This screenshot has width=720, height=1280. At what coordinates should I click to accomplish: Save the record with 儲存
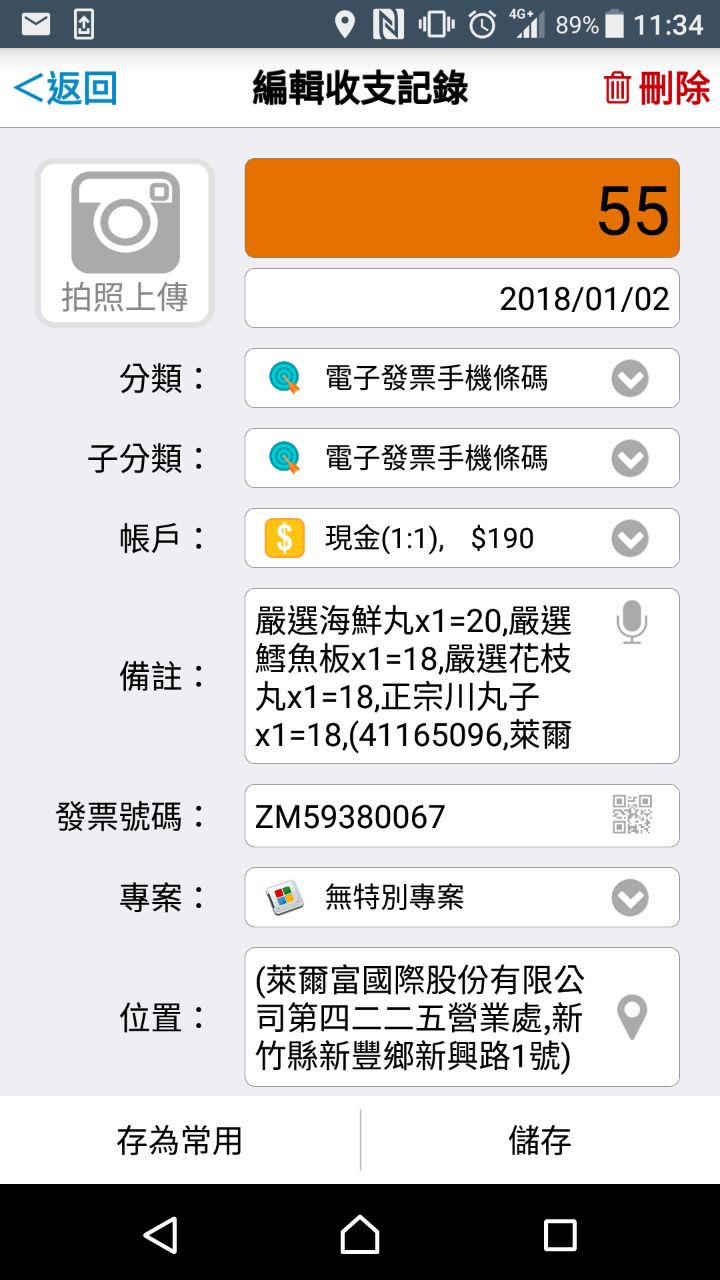coord(540,1140)
